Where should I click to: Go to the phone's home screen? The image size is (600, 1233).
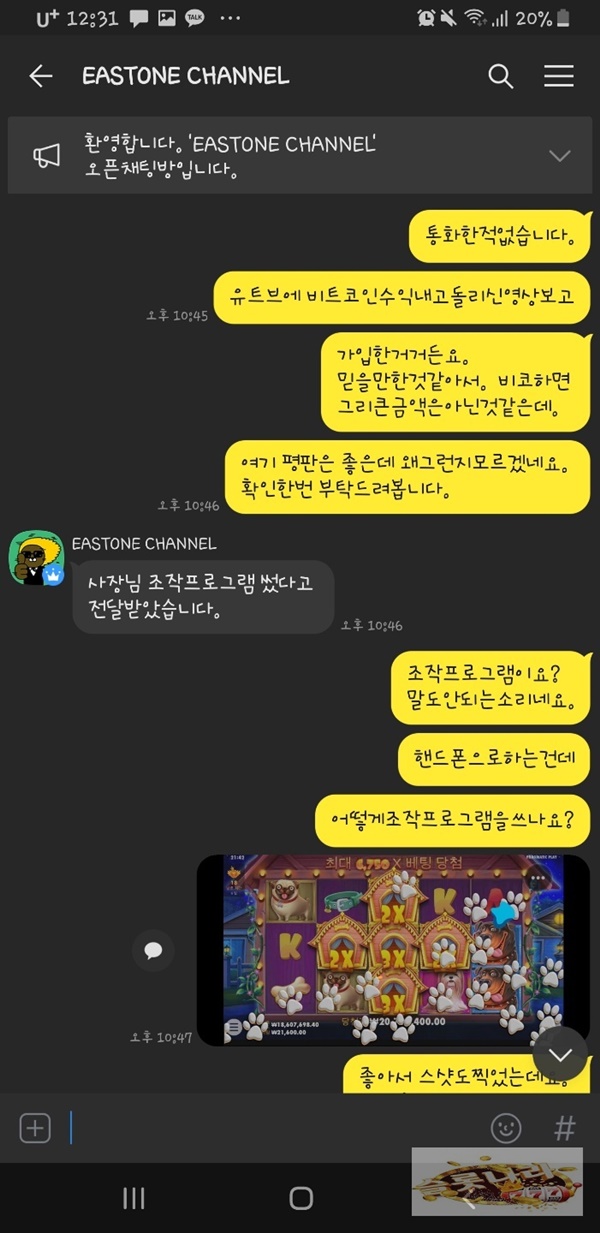tap(301, 1198)
